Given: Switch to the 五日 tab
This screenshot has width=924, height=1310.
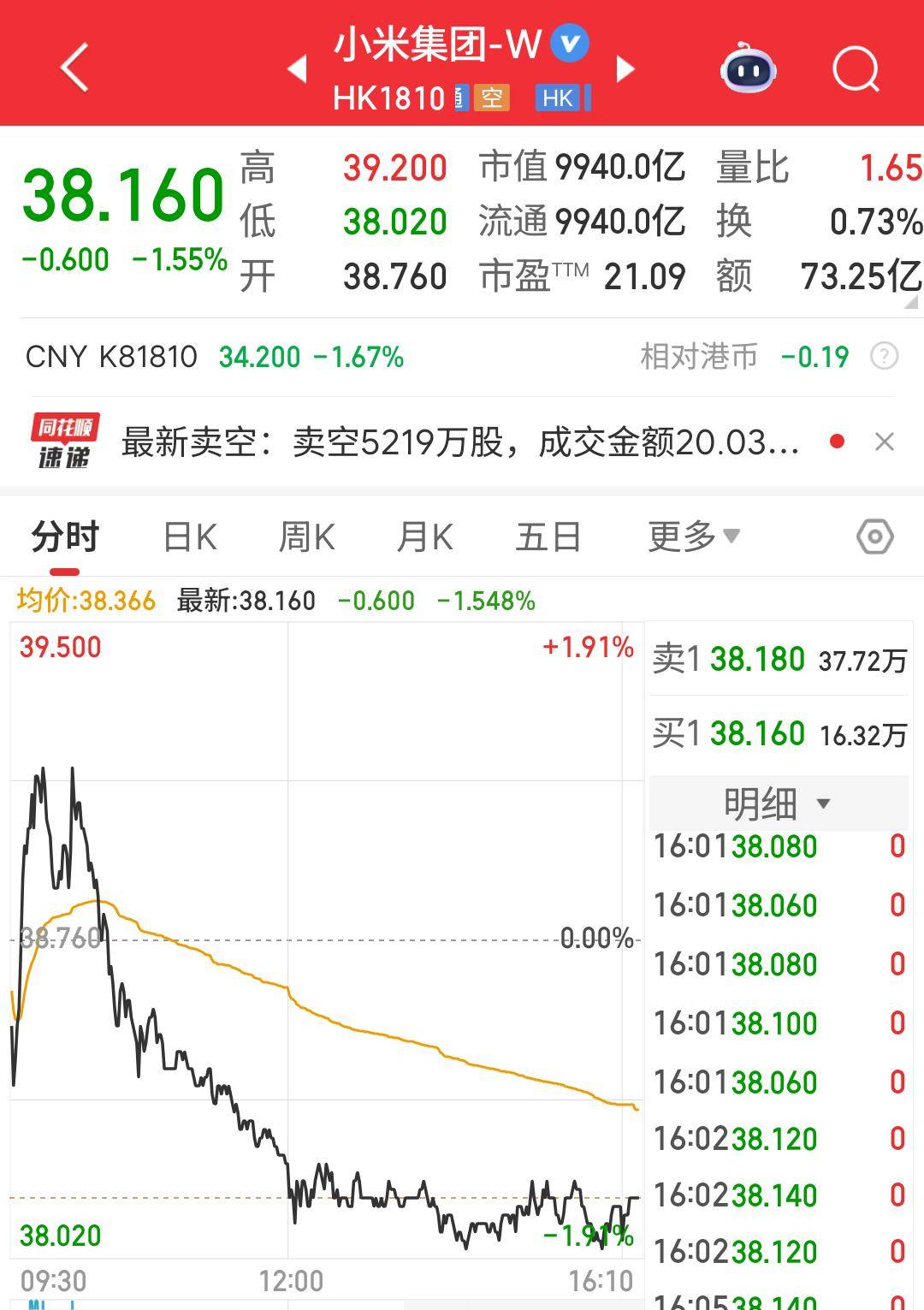Looking at the screenshot, I should point(548,537).
